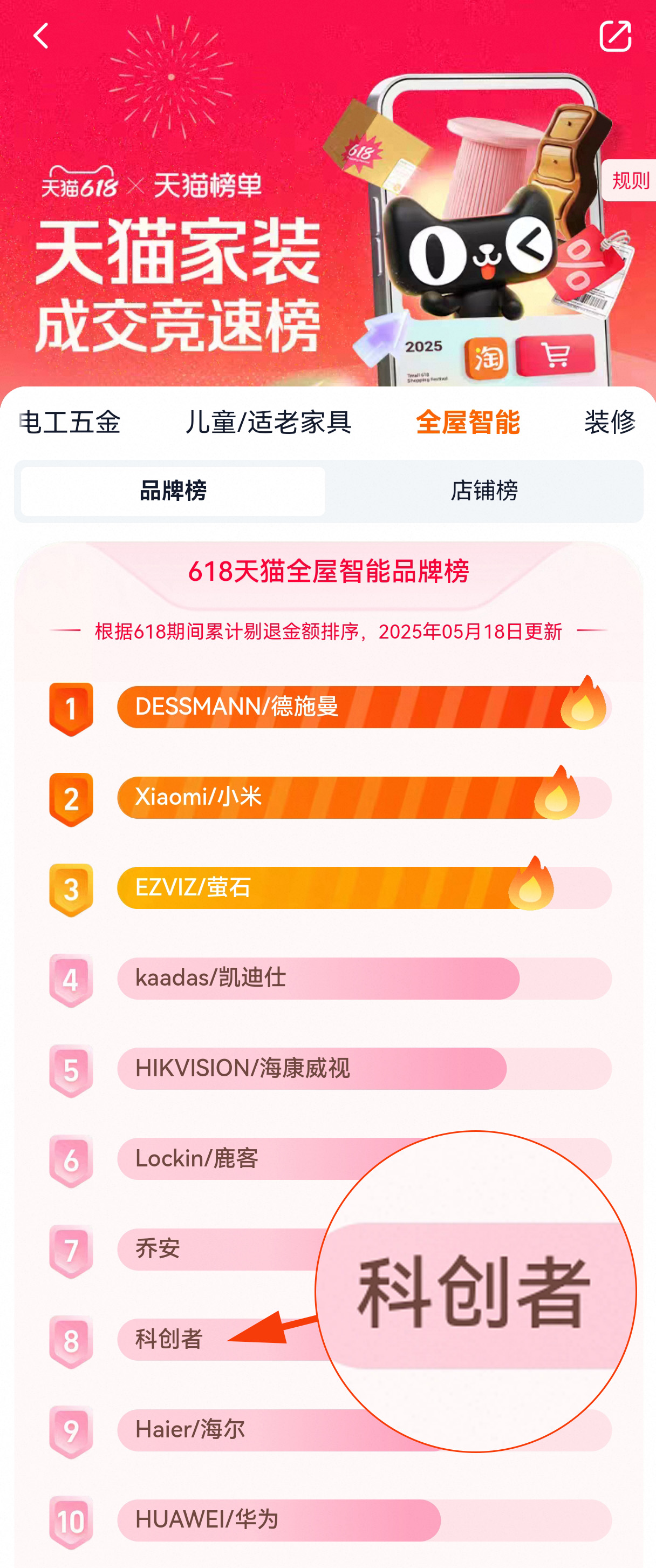
Task: Select the 全屋智能 tab
Action: pos(467,422)
